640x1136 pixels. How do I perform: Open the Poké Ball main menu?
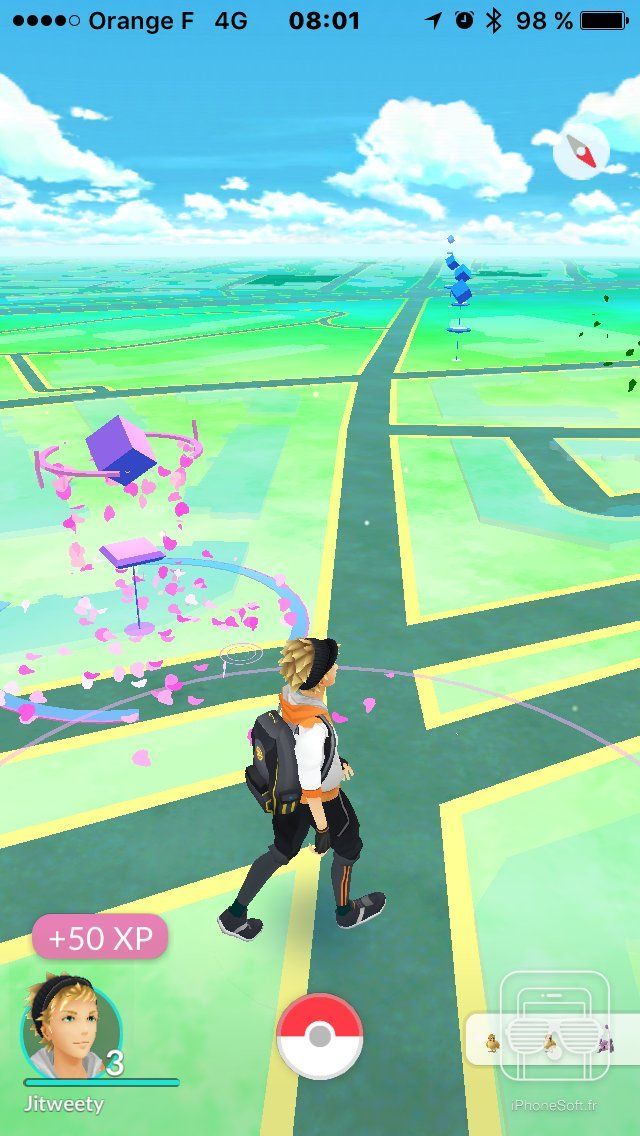320,1037
